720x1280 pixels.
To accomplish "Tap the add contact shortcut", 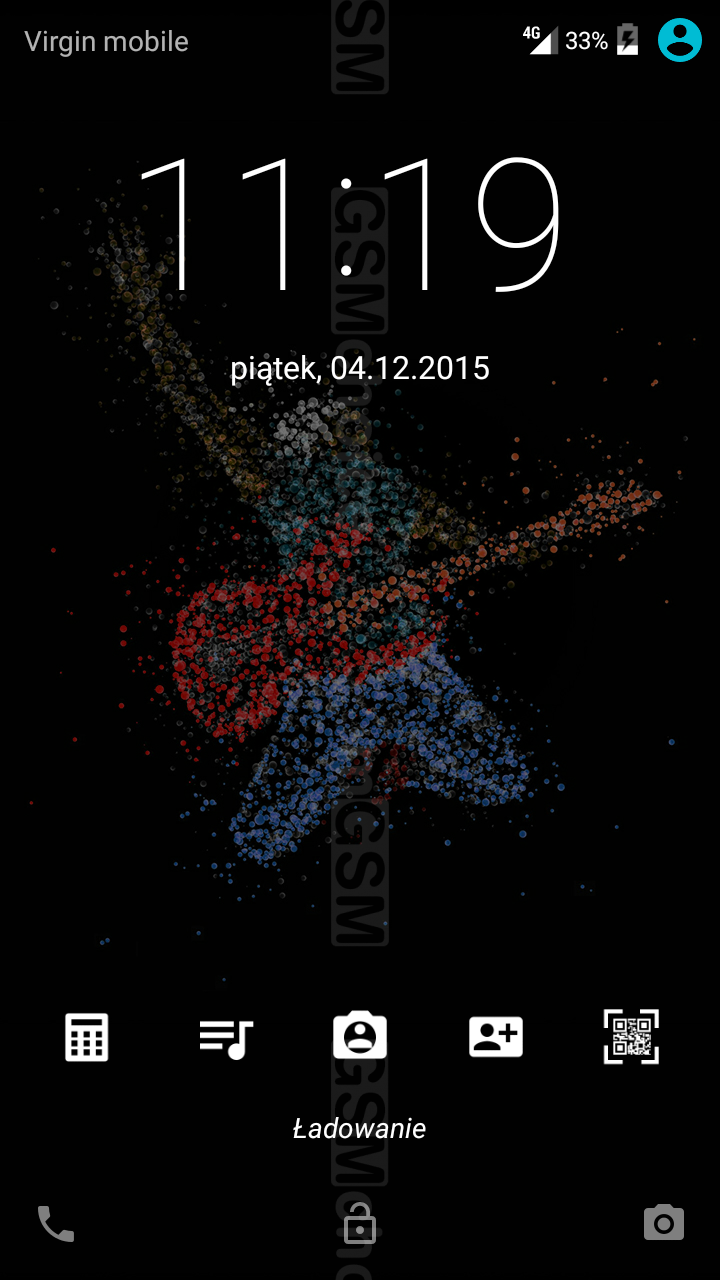I will coord(496,1036).
